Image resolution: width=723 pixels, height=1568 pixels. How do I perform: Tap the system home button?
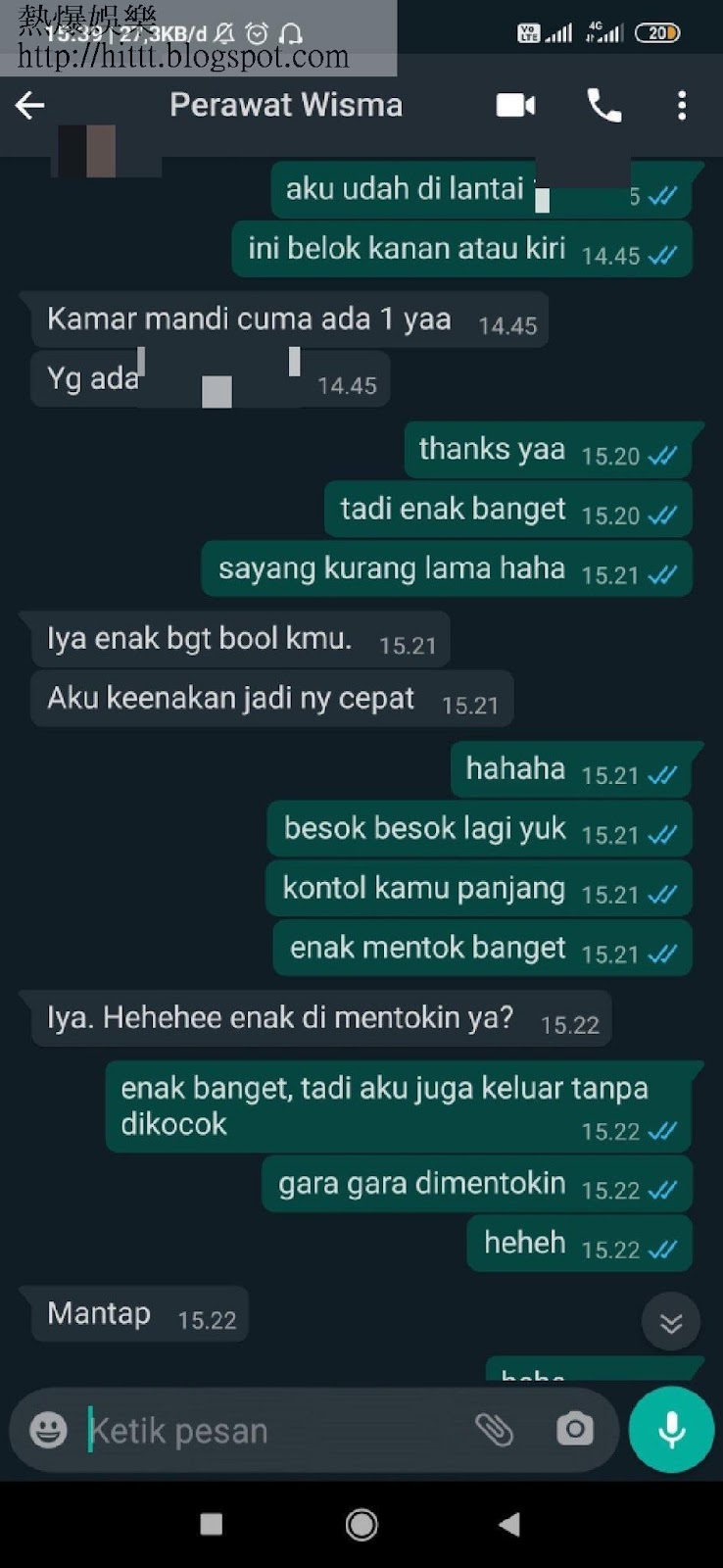click(x=361, y=1525)
